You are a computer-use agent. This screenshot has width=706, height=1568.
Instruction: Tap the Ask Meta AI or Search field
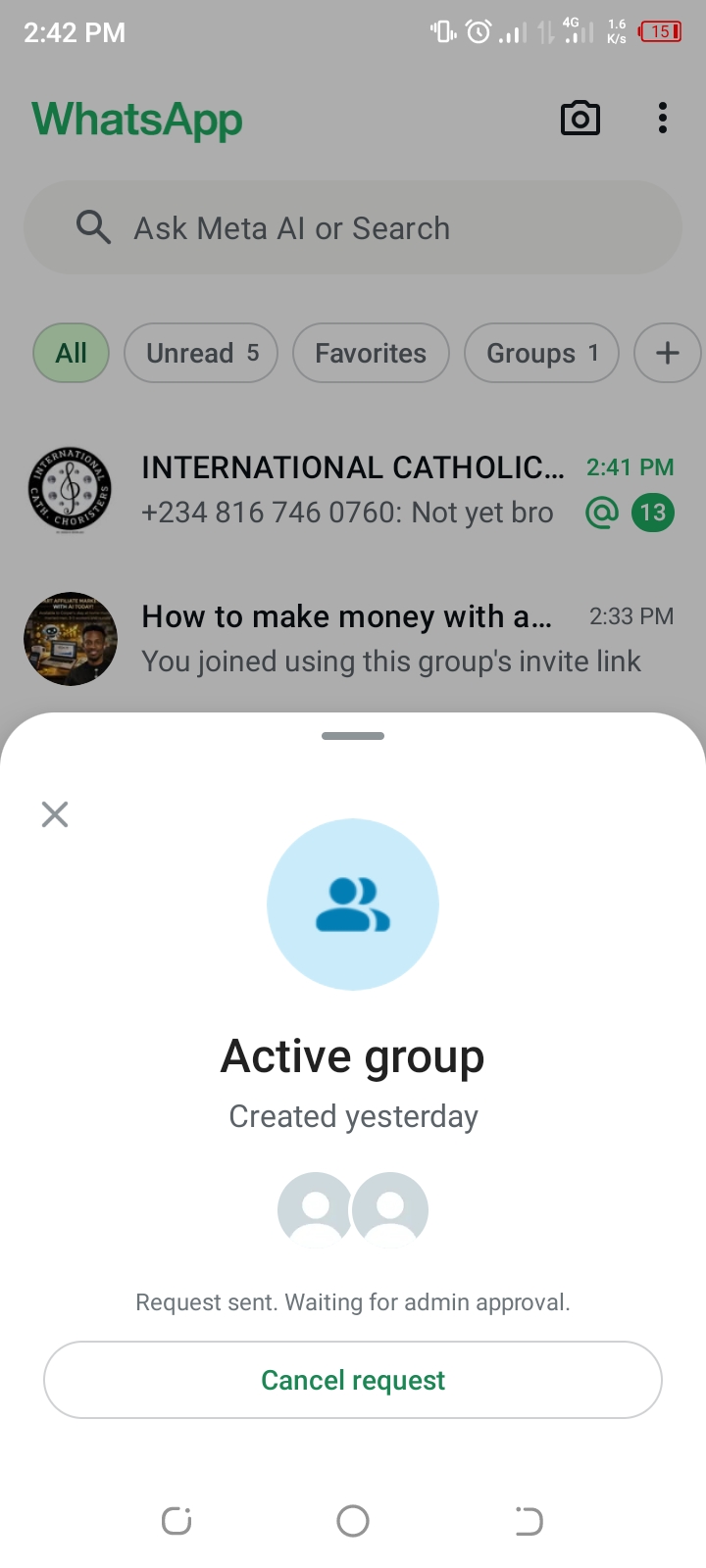(353, 228)
